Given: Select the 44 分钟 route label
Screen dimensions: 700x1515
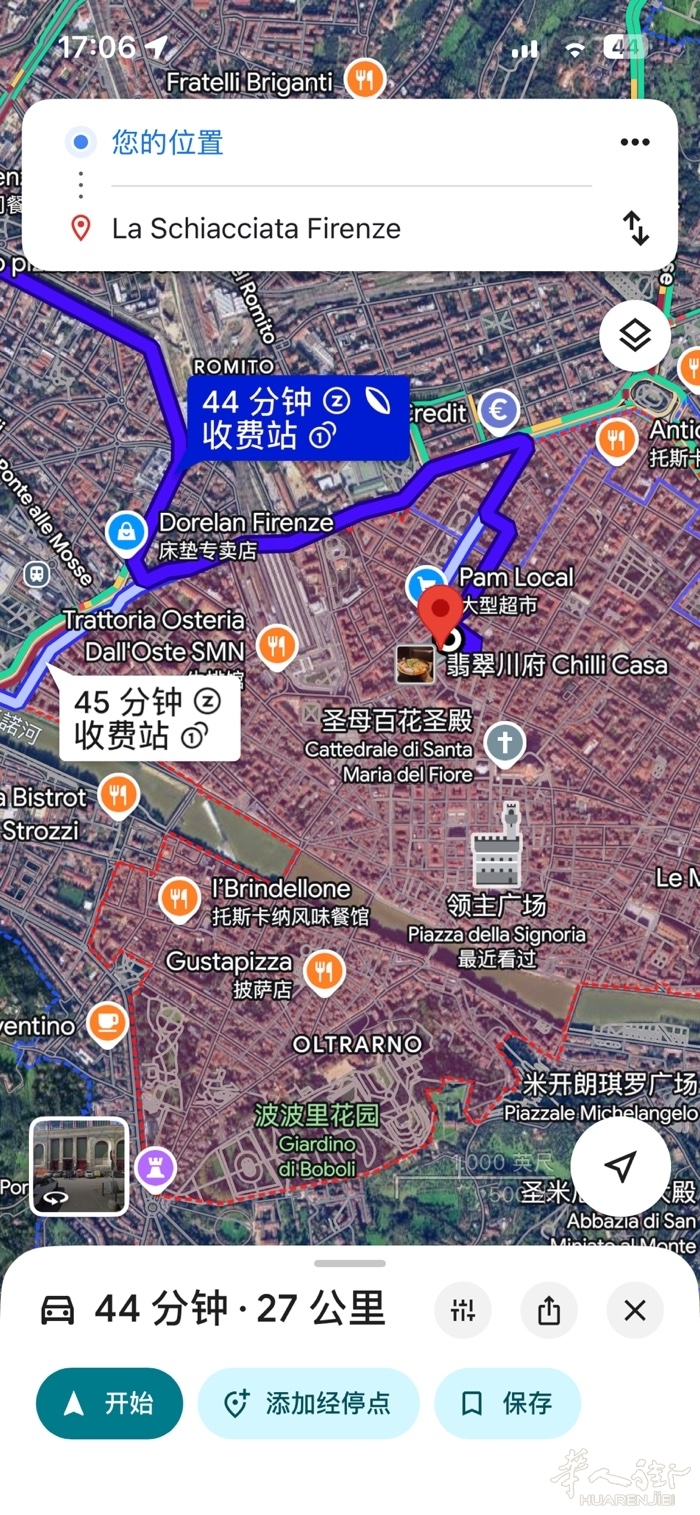Looking at the screenshot, I should tap(298, 417).
